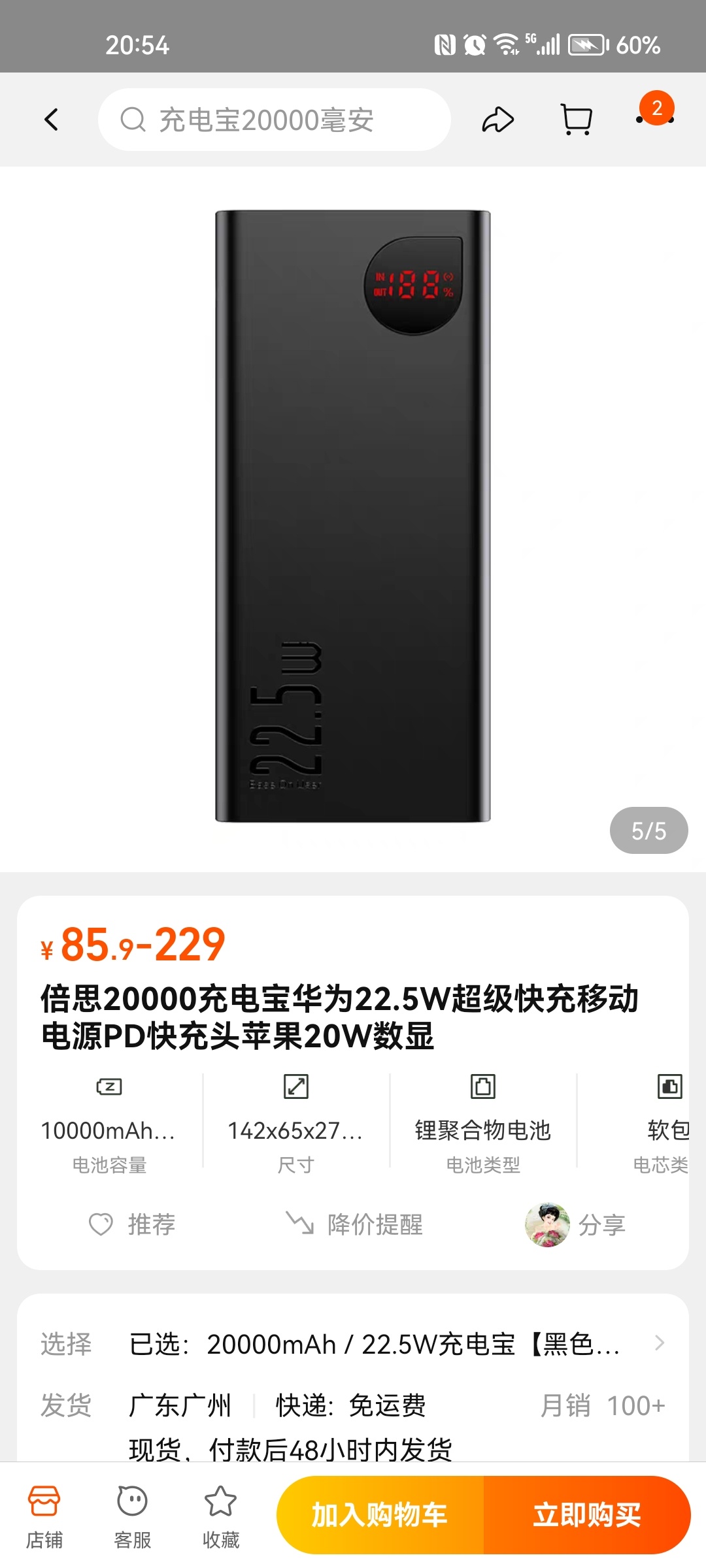Tap 加入购物车 to add to cart

(x=380, y=1514)
